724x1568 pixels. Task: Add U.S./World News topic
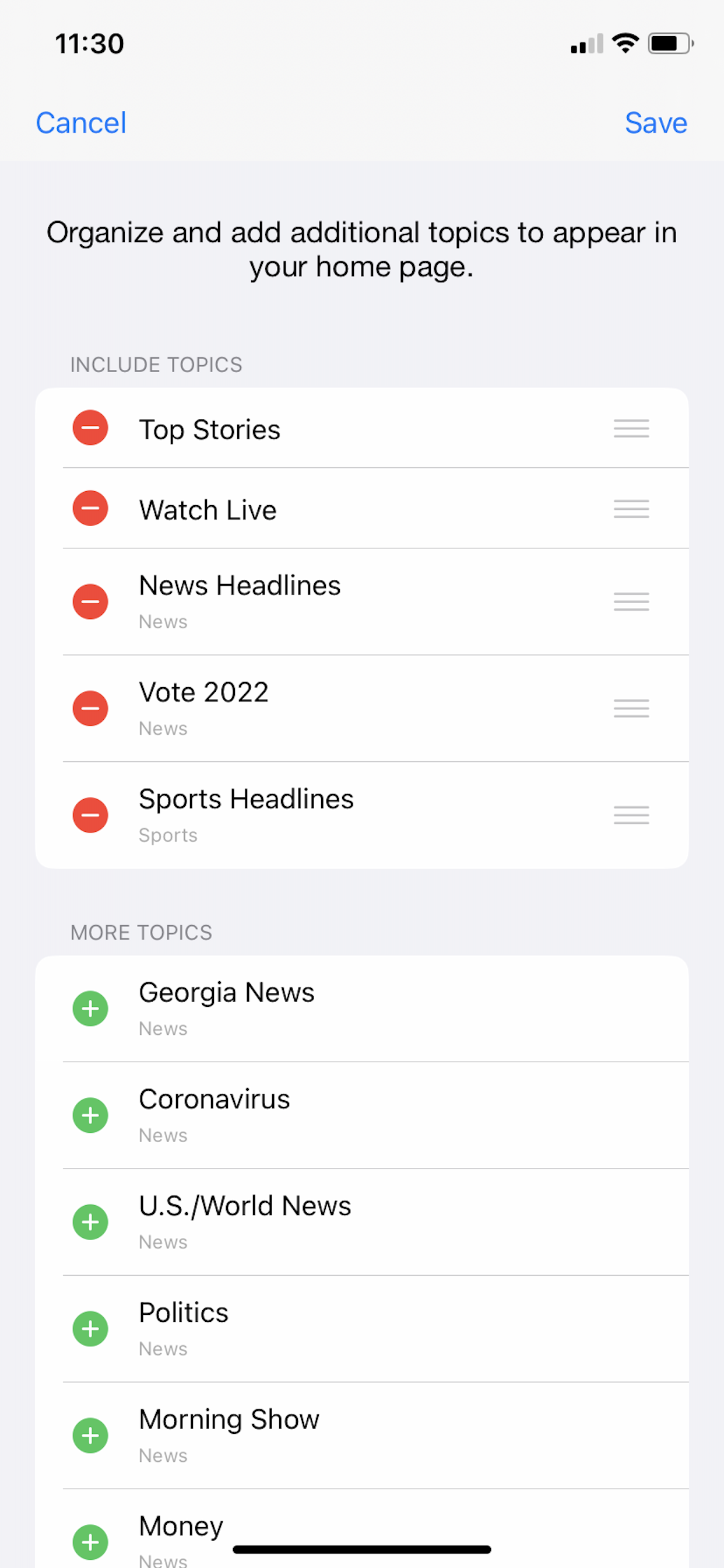[91, 1221]
